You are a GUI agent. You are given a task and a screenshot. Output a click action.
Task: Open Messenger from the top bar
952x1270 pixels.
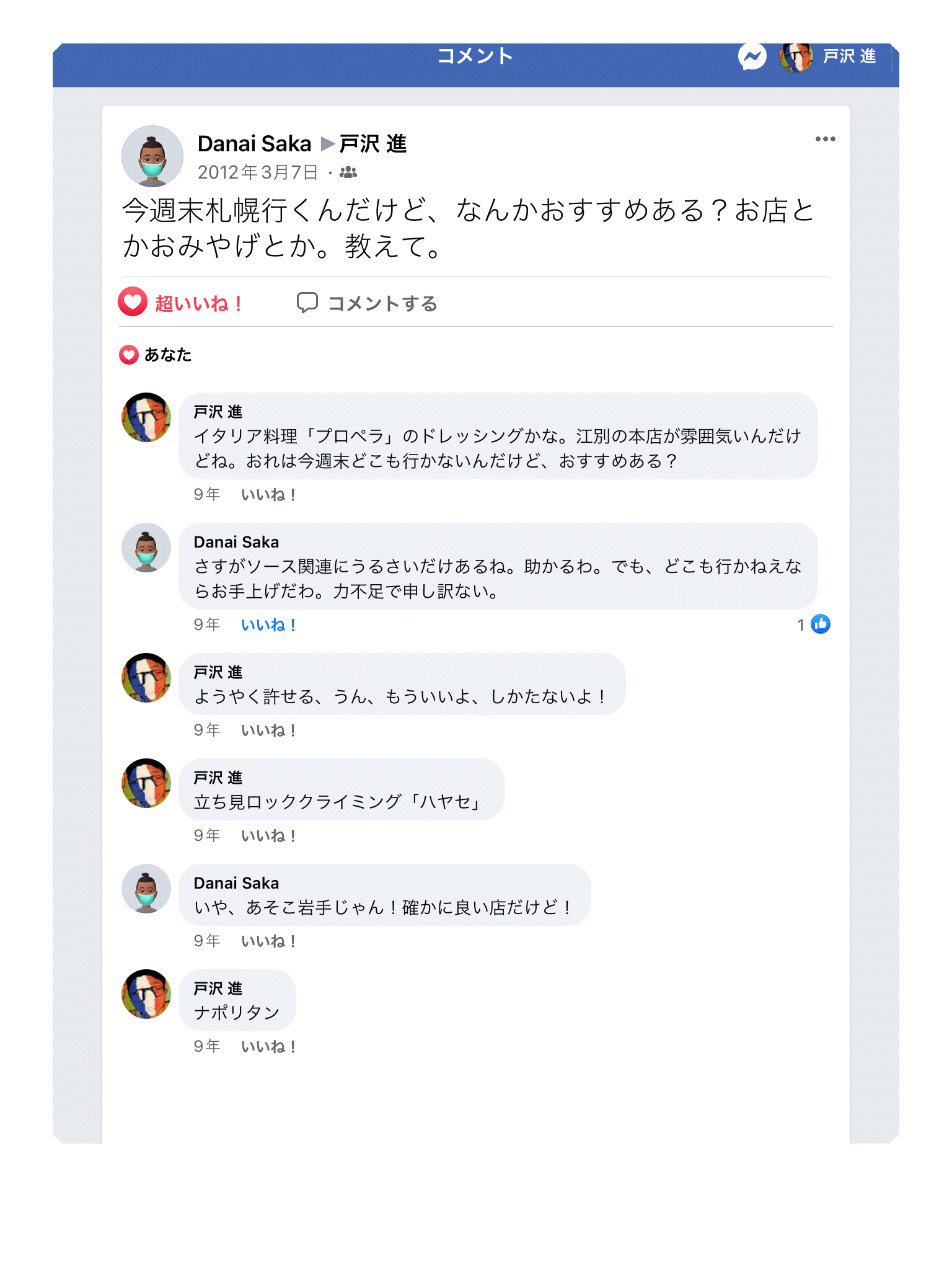pos(752,57)
